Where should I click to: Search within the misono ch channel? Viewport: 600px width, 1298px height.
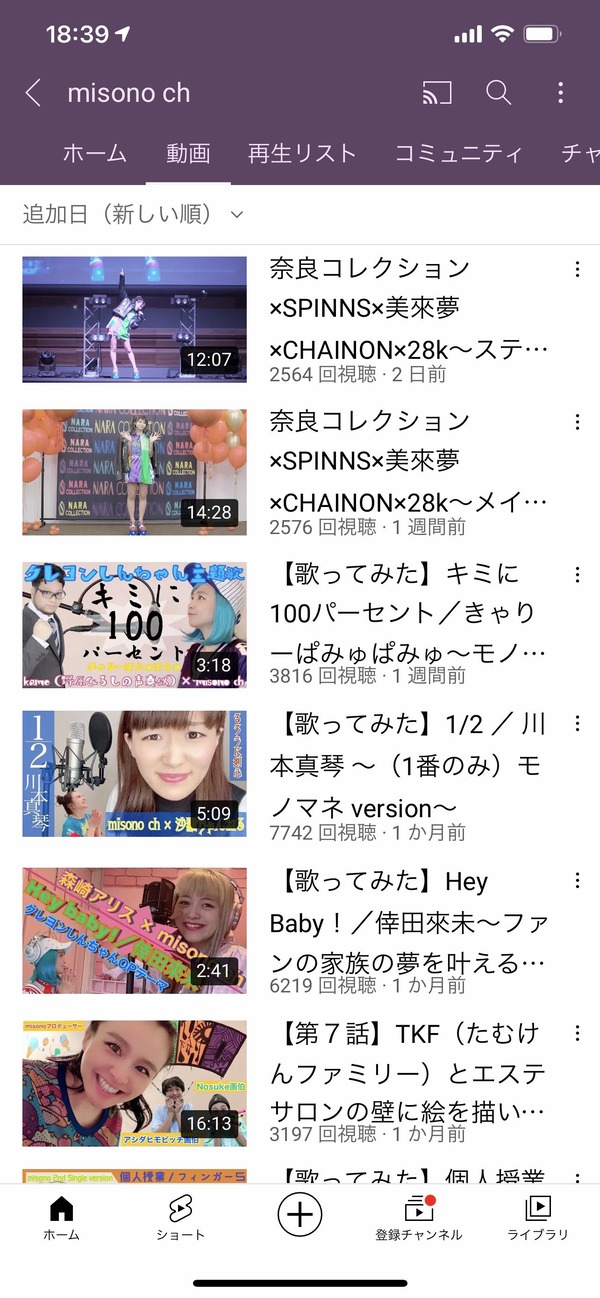(498, 93)
